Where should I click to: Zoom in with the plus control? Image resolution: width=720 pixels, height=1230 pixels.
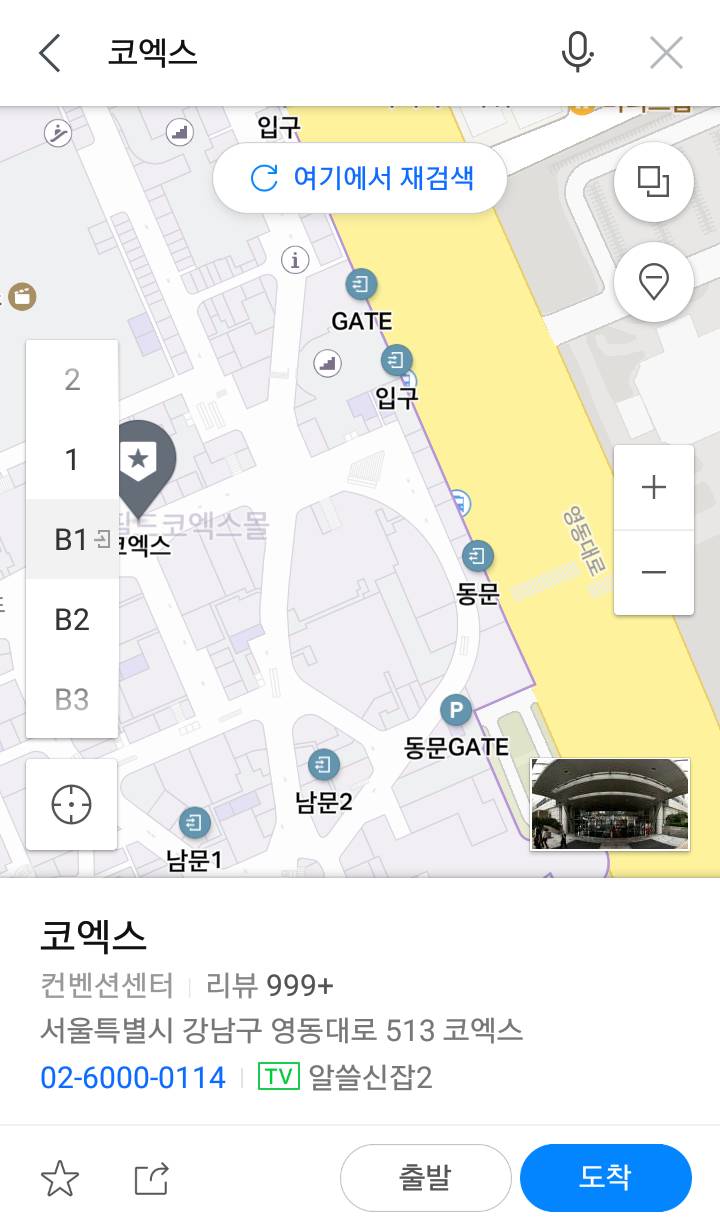tap(653, 487)
